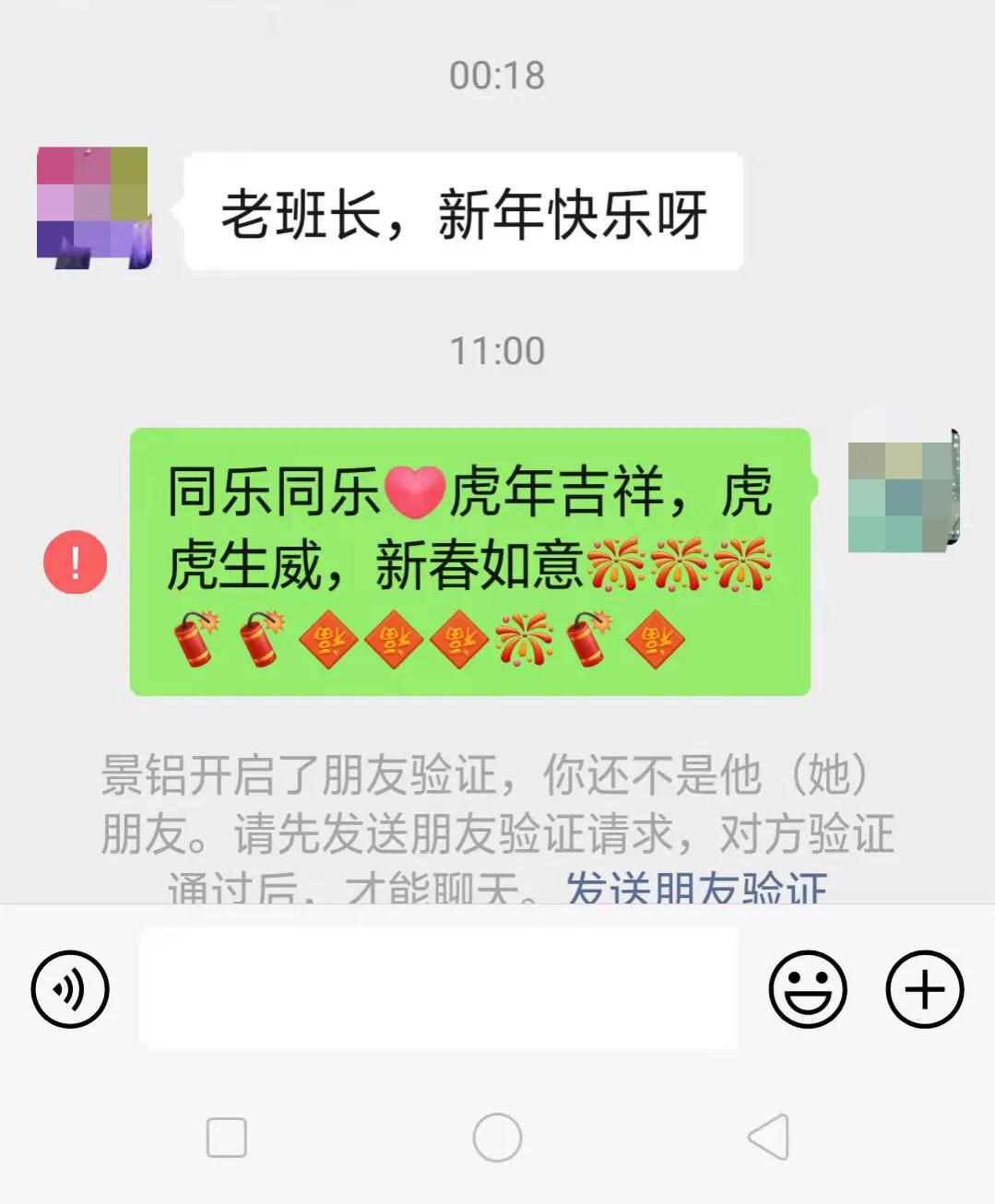Image resolution: width=995 pixels, height=1204 pixels.
Task: Tap the 11:00 timestamp
Action: tap(497, 349)
